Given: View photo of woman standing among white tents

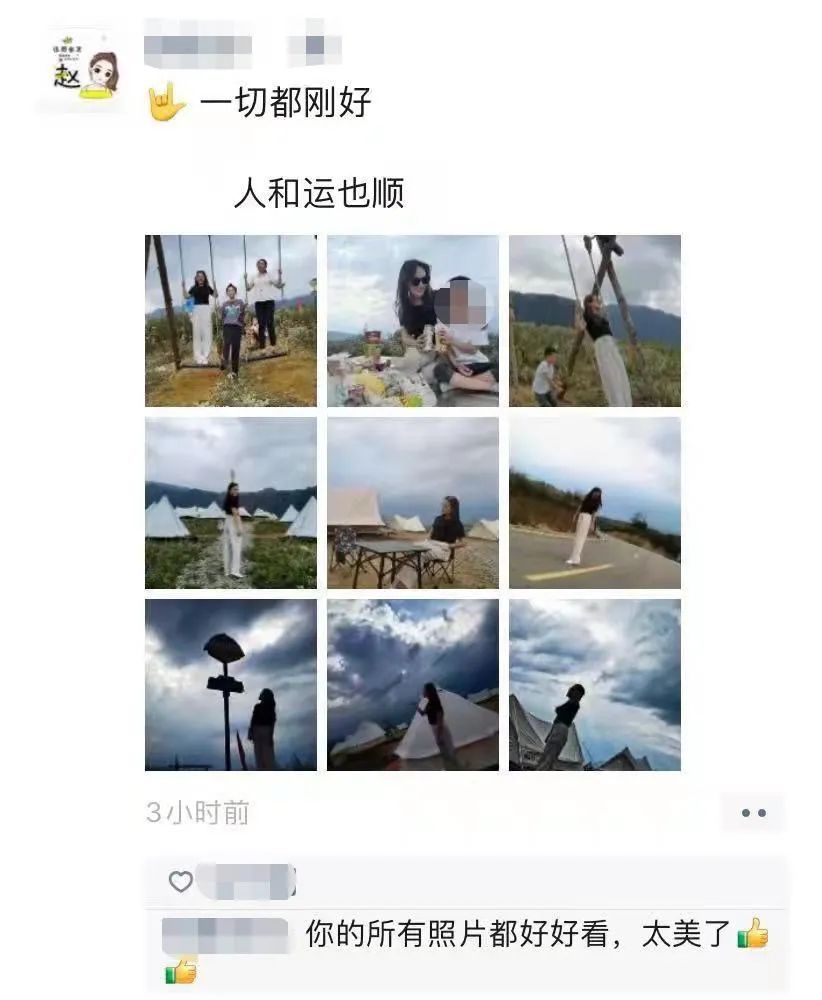Looking at the screenshot, I should tap(231, 503).
